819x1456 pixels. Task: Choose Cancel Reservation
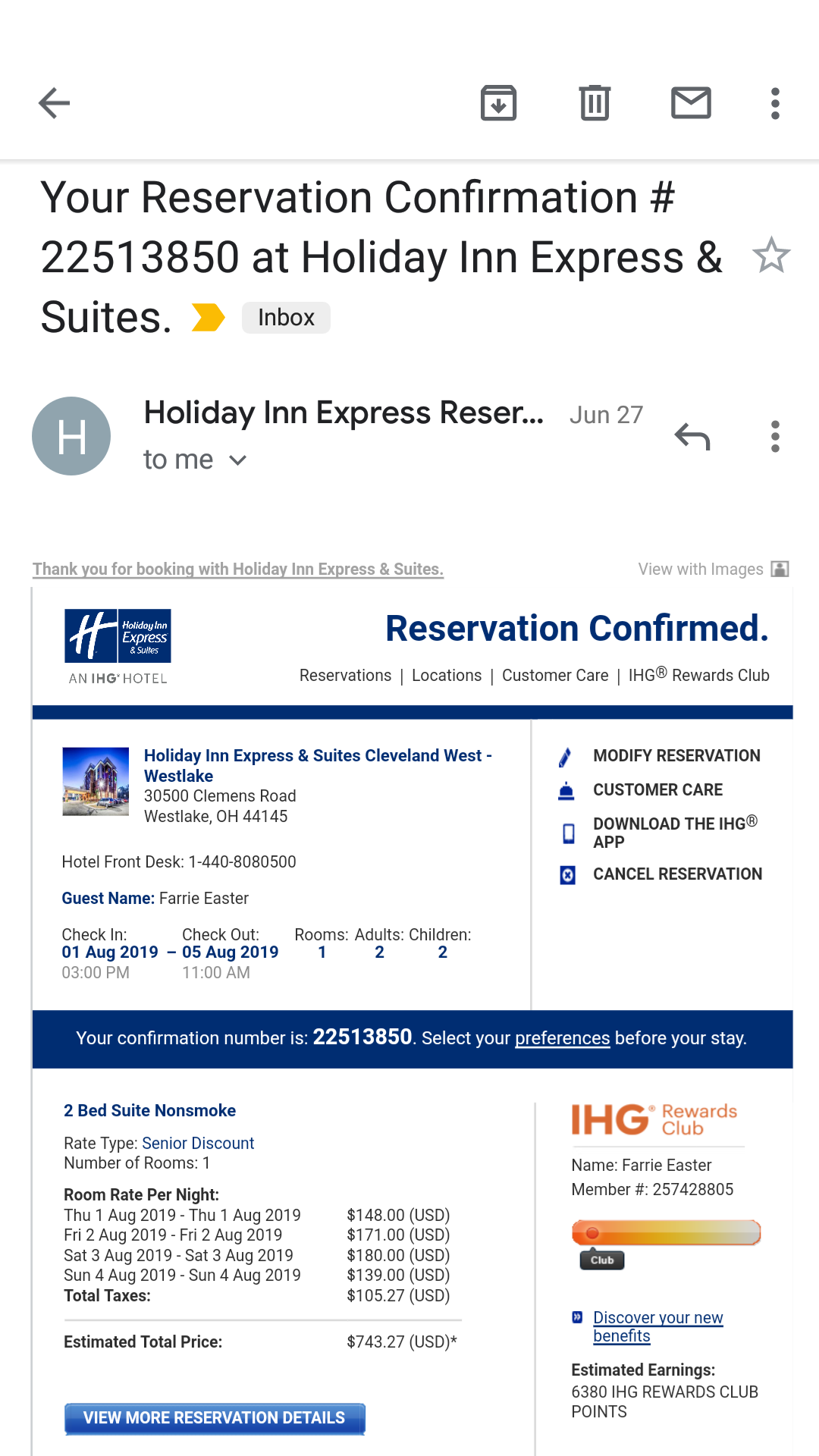(x=676, y=874)
